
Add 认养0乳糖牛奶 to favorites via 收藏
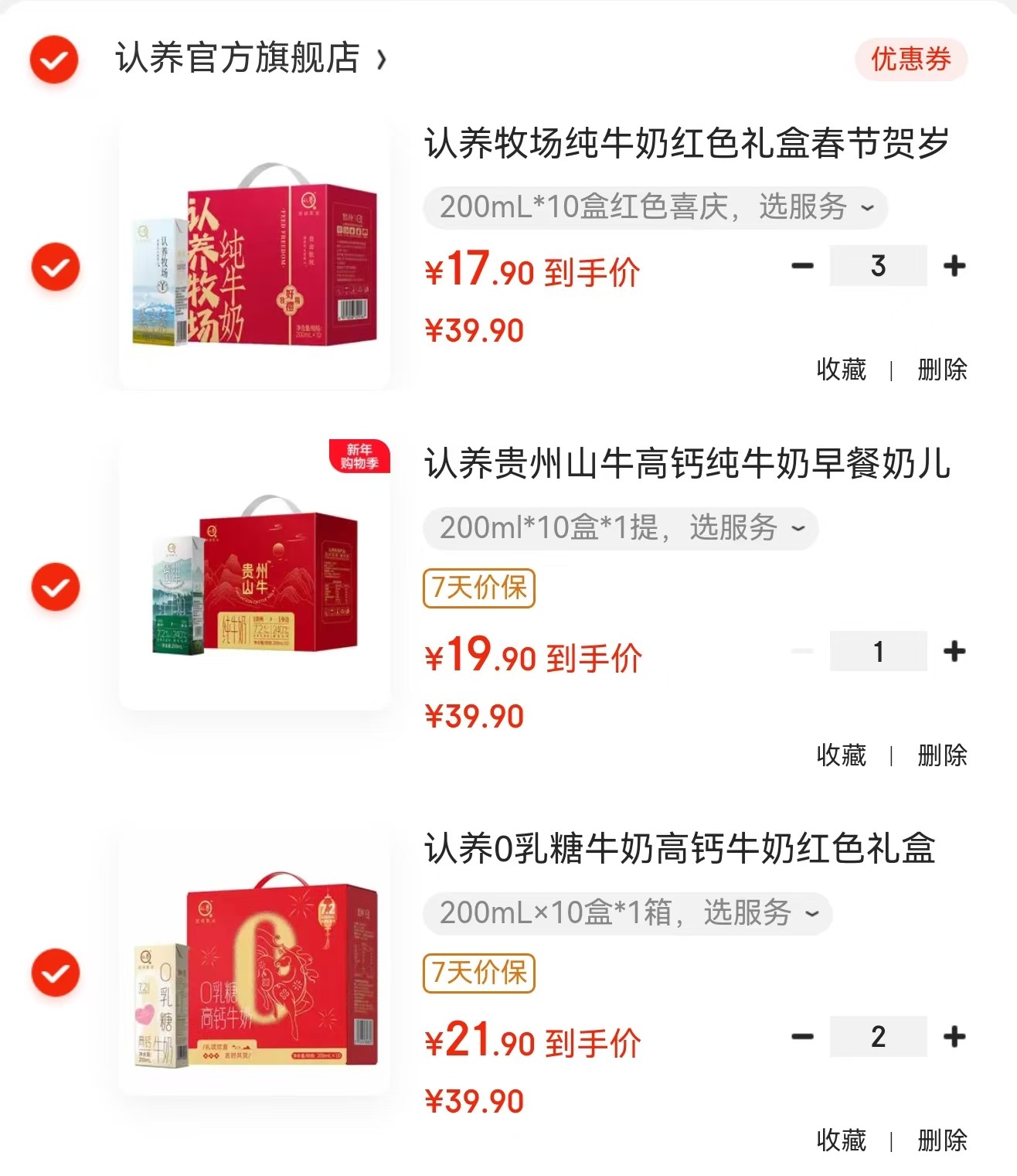pyautogui.click(x=842, y=1140)
